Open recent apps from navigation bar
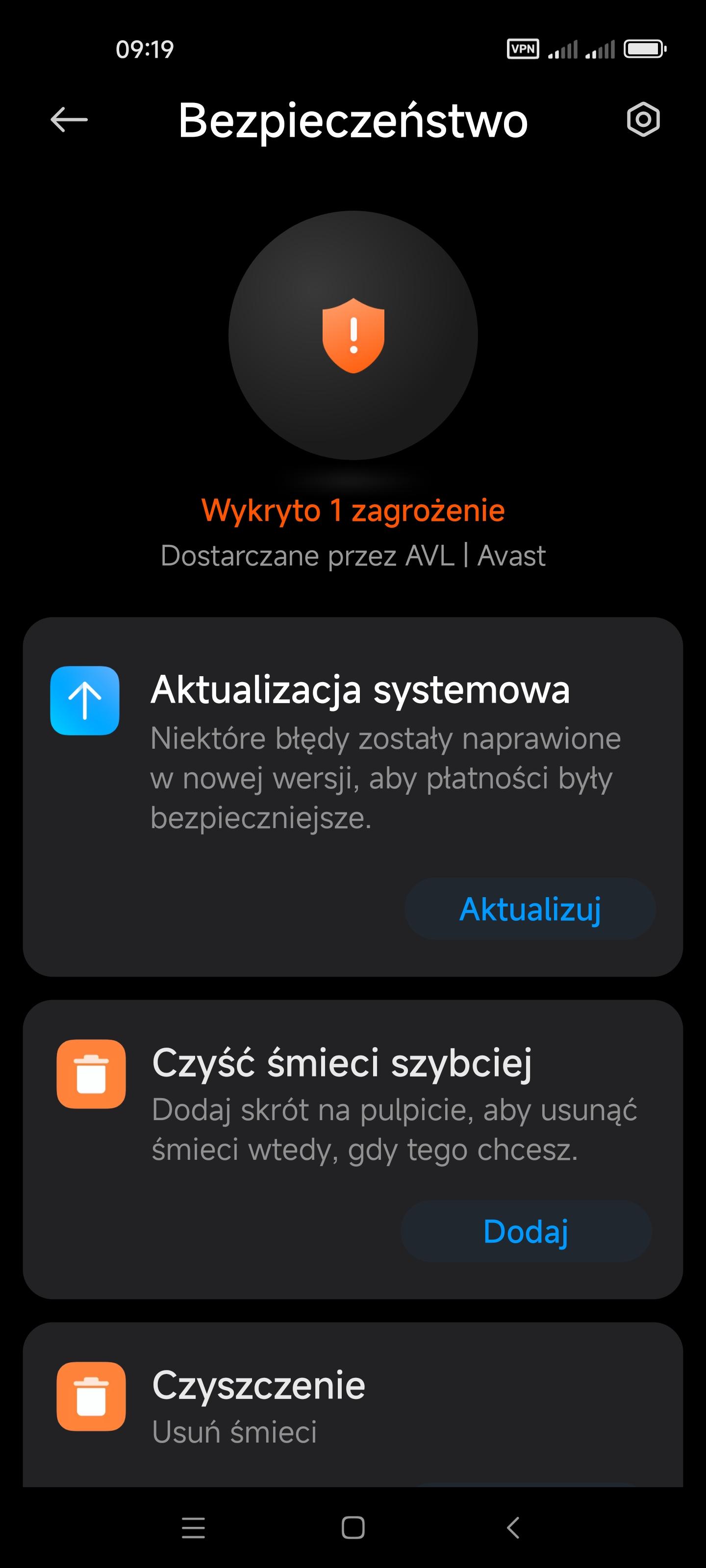 click(x=193, y=1527)
